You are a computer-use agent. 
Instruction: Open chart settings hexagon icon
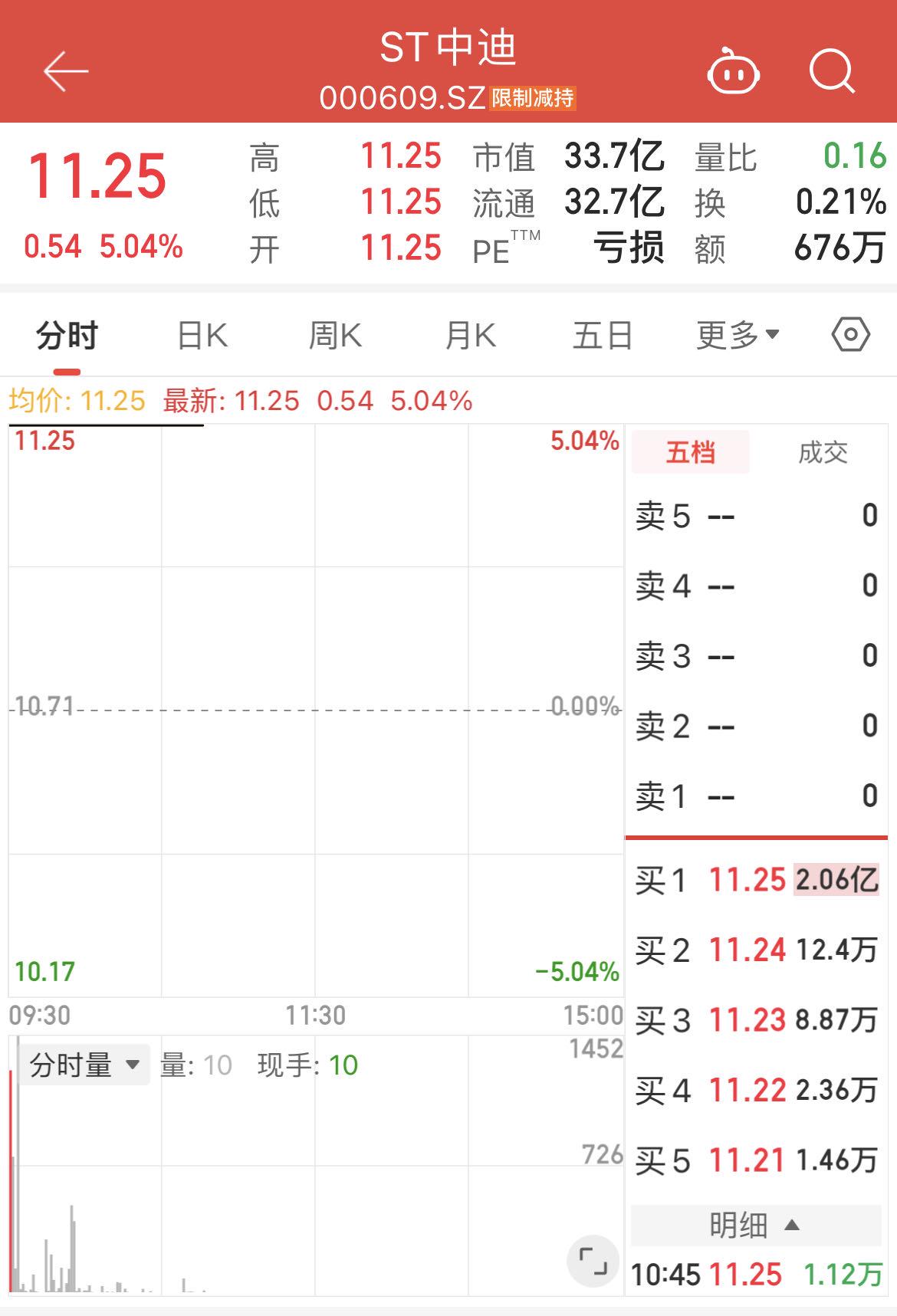850,335
